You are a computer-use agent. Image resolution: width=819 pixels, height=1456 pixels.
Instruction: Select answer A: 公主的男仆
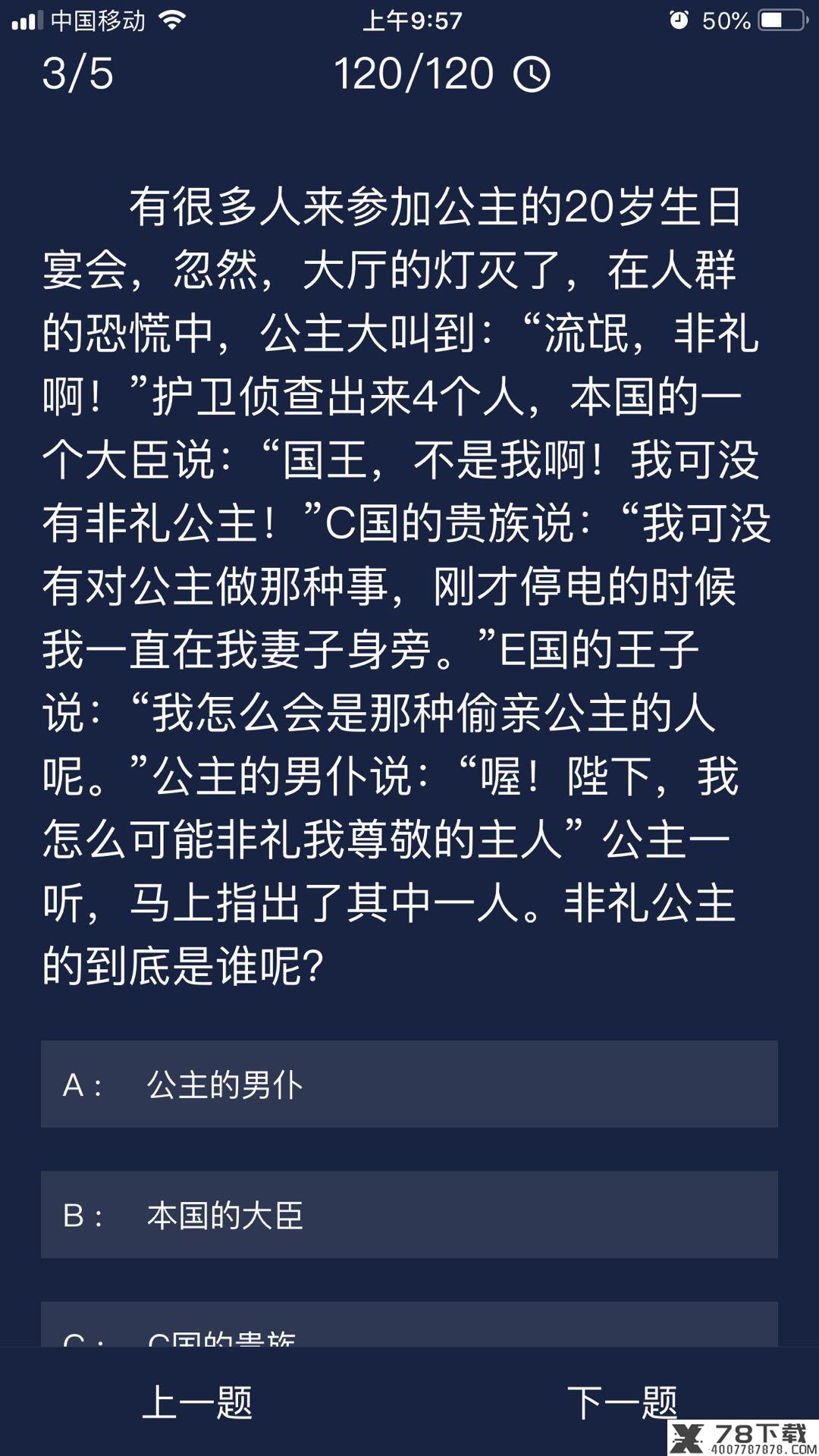coord(409,1084)
